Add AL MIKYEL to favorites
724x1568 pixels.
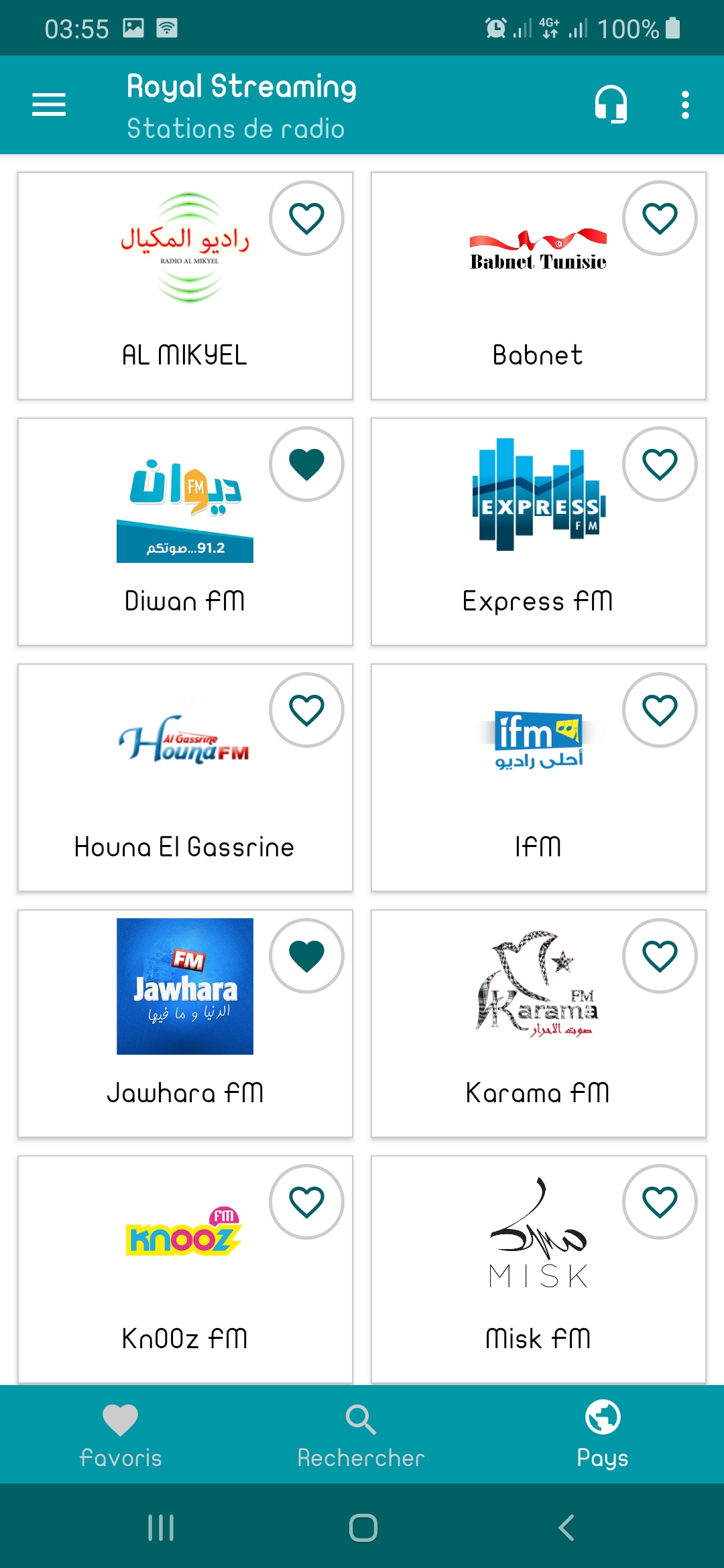coord(306,218)
